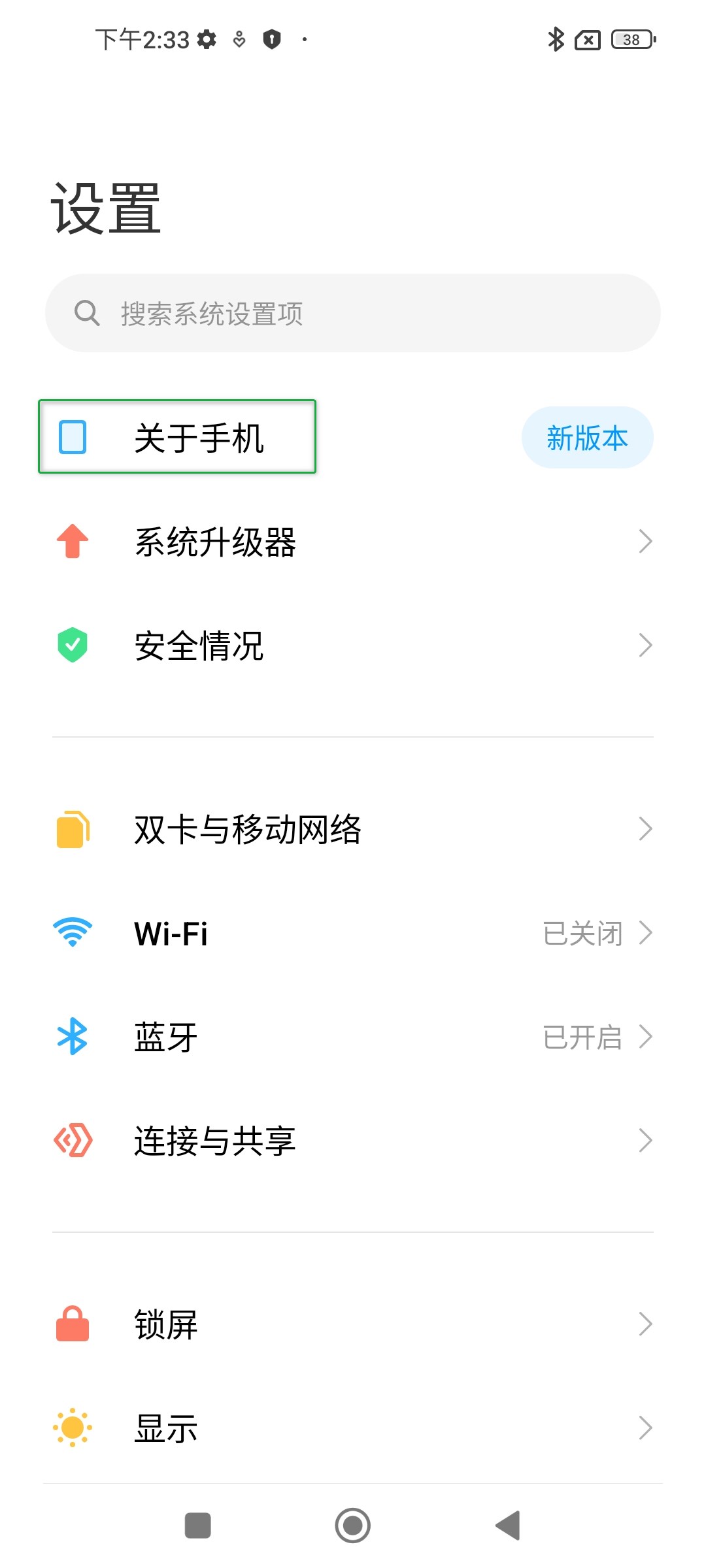Viewport: 706px width, 1568px height.
Task: Tap the search magnifier icon
Action: click(87, 314)
